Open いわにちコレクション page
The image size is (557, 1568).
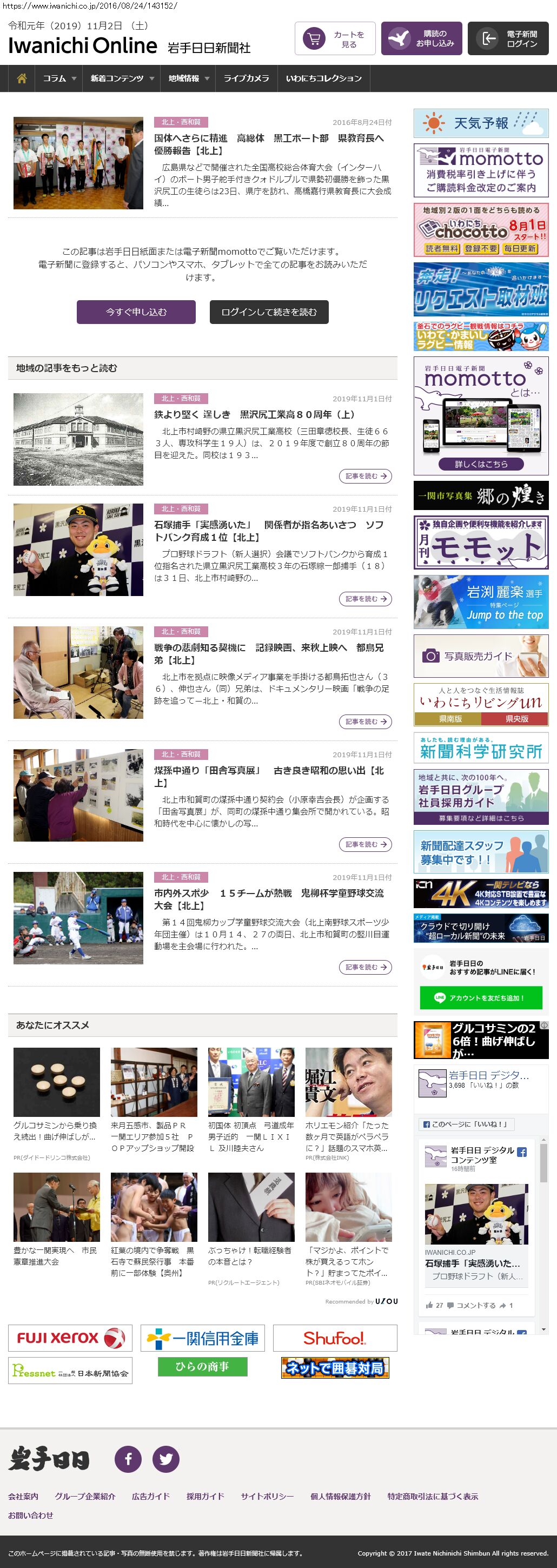pos(323,78)
